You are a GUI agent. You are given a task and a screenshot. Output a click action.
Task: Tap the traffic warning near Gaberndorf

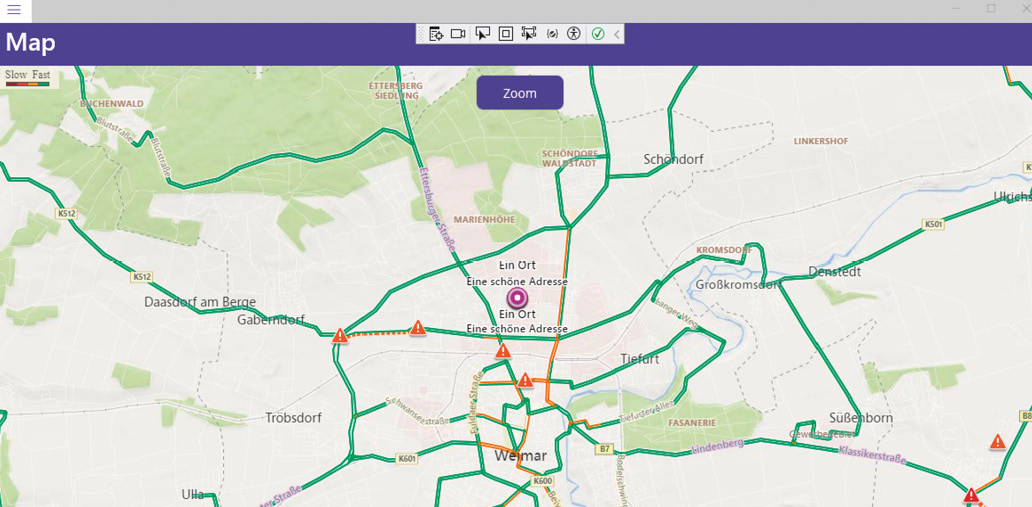pyautogui.click(x=340, y=336)
